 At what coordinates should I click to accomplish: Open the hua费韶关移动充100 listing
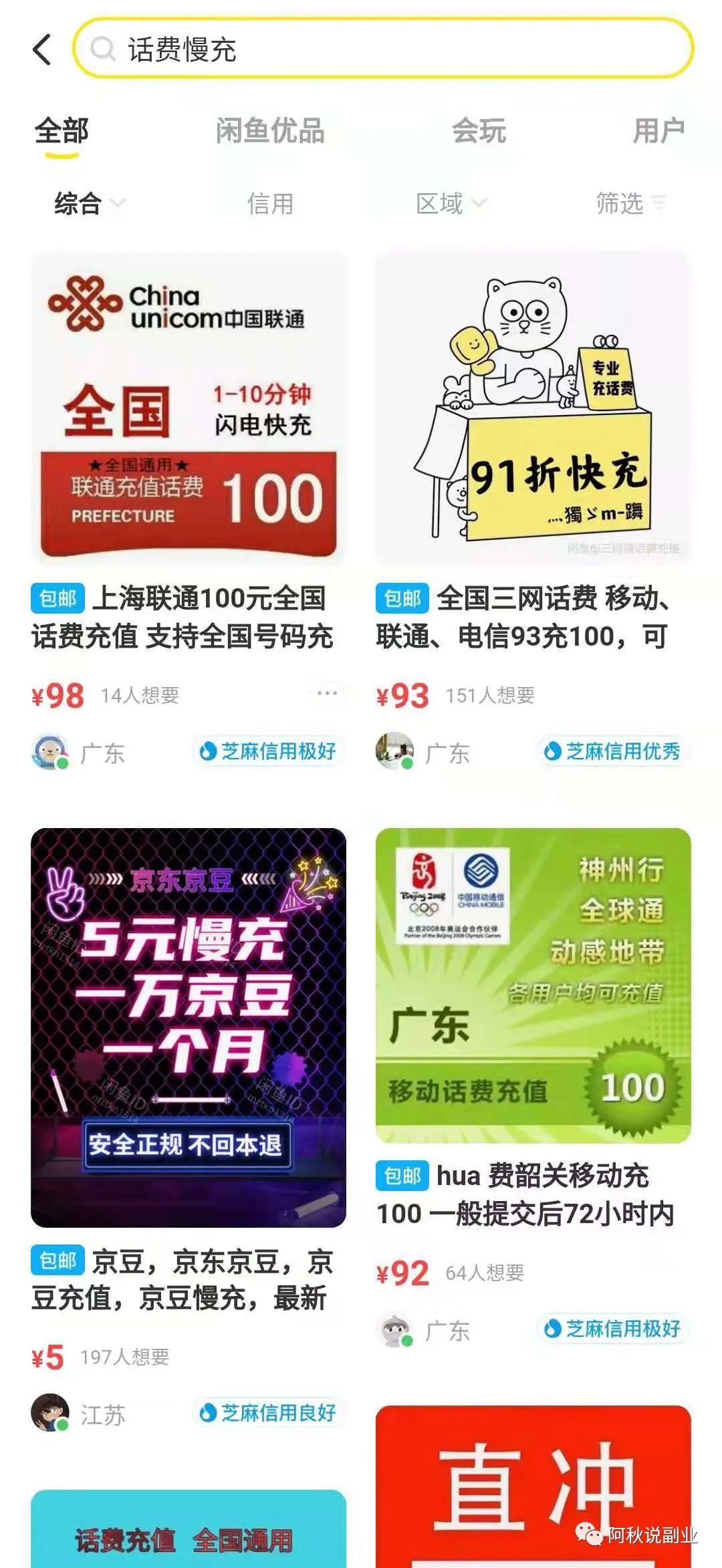click(533, 986)
